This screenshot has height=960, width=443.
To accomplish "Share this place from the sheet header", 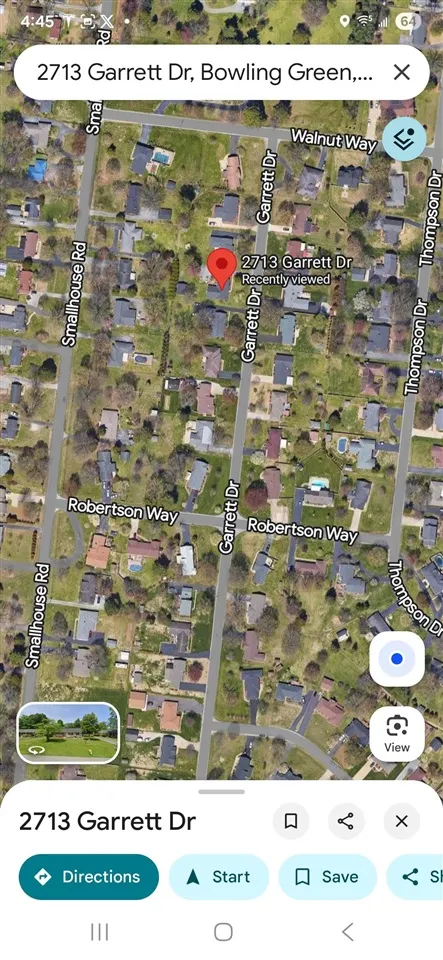I will click(346, 821).
